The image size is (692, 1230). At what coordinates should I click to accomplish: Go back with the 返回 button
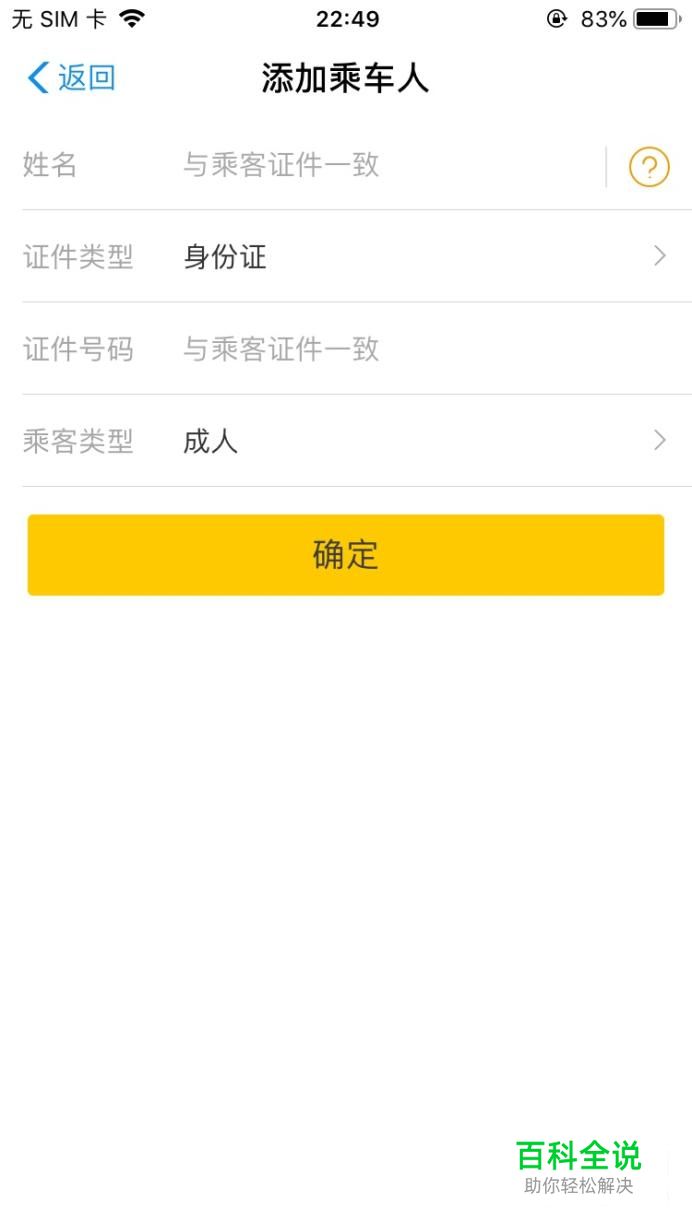click(71, 78)
